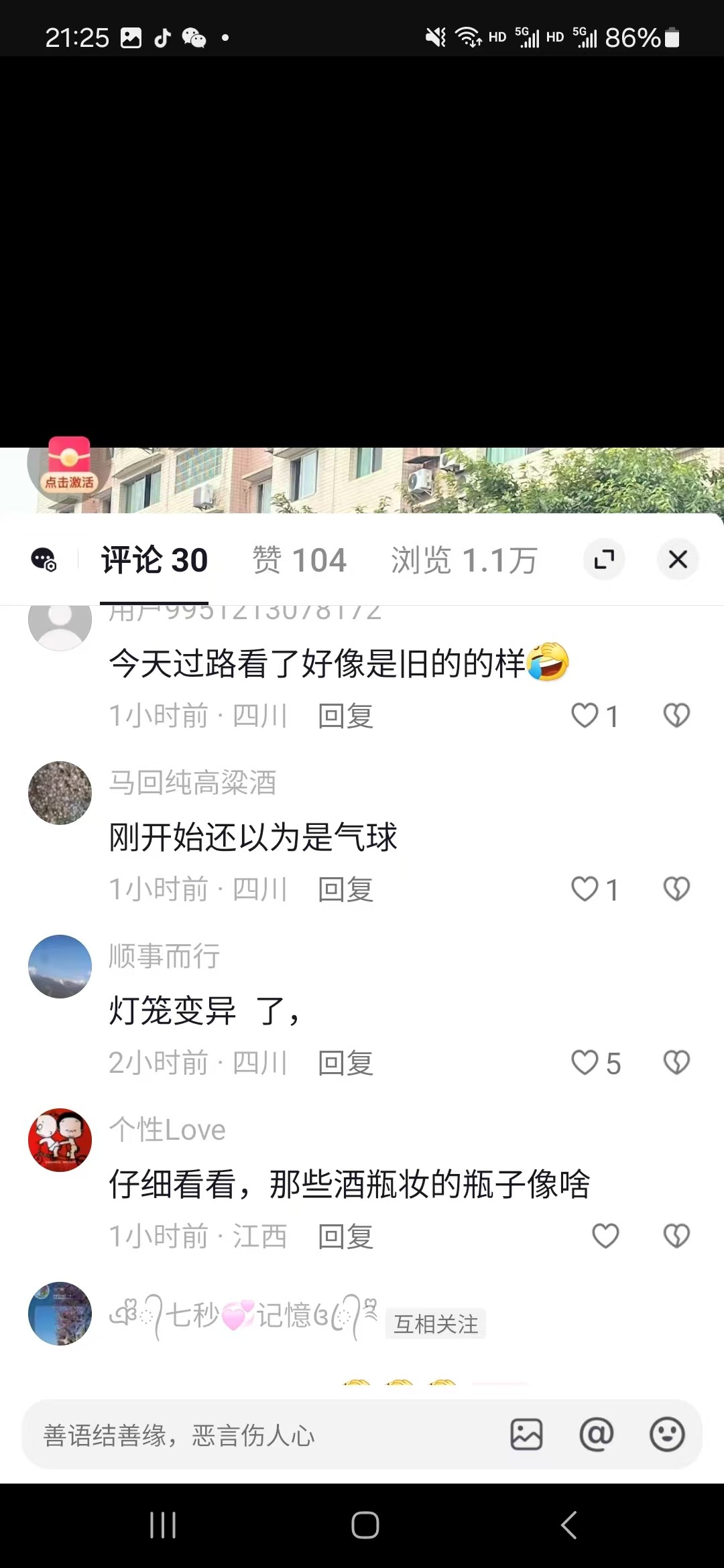Like 个性Love's comment
Viewport: 724px width, 1568px height.
(605, 1236)
